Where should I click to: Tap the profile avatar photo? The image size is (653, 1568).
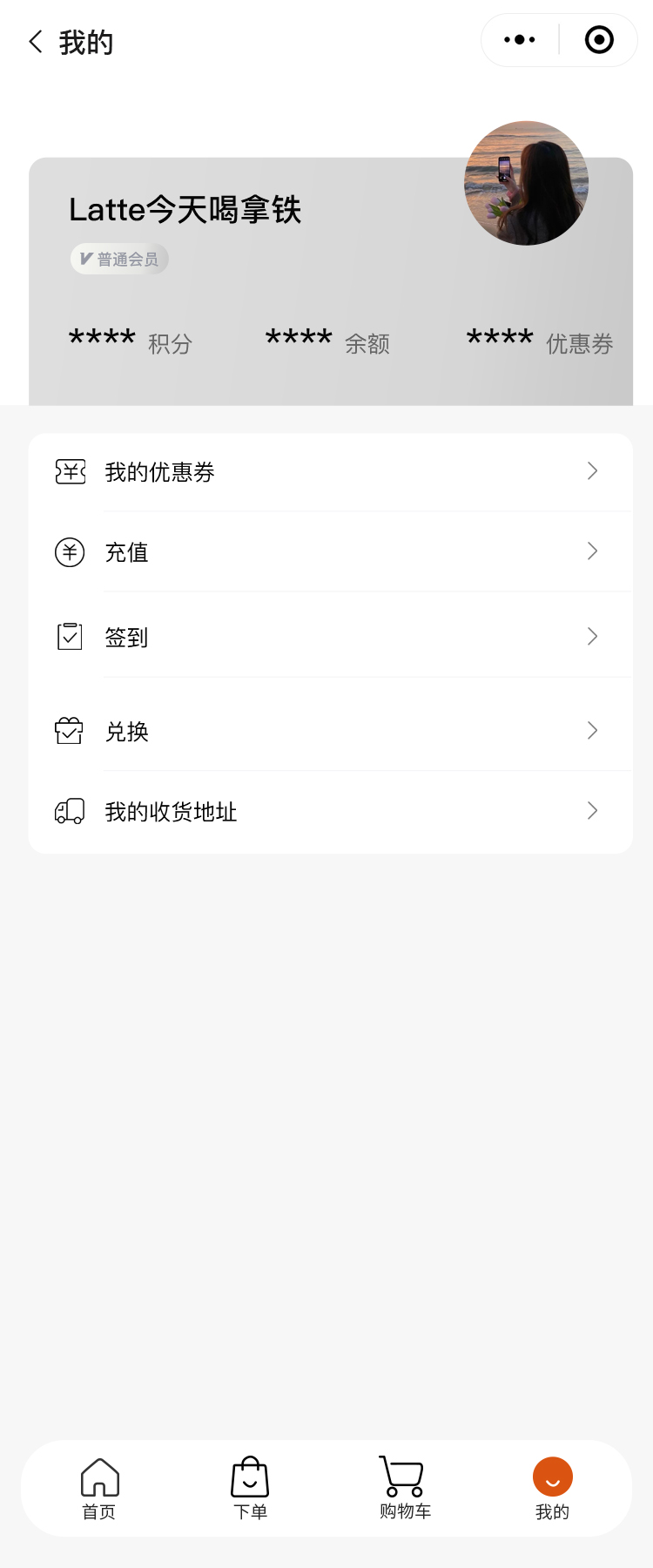pos(526,183)
